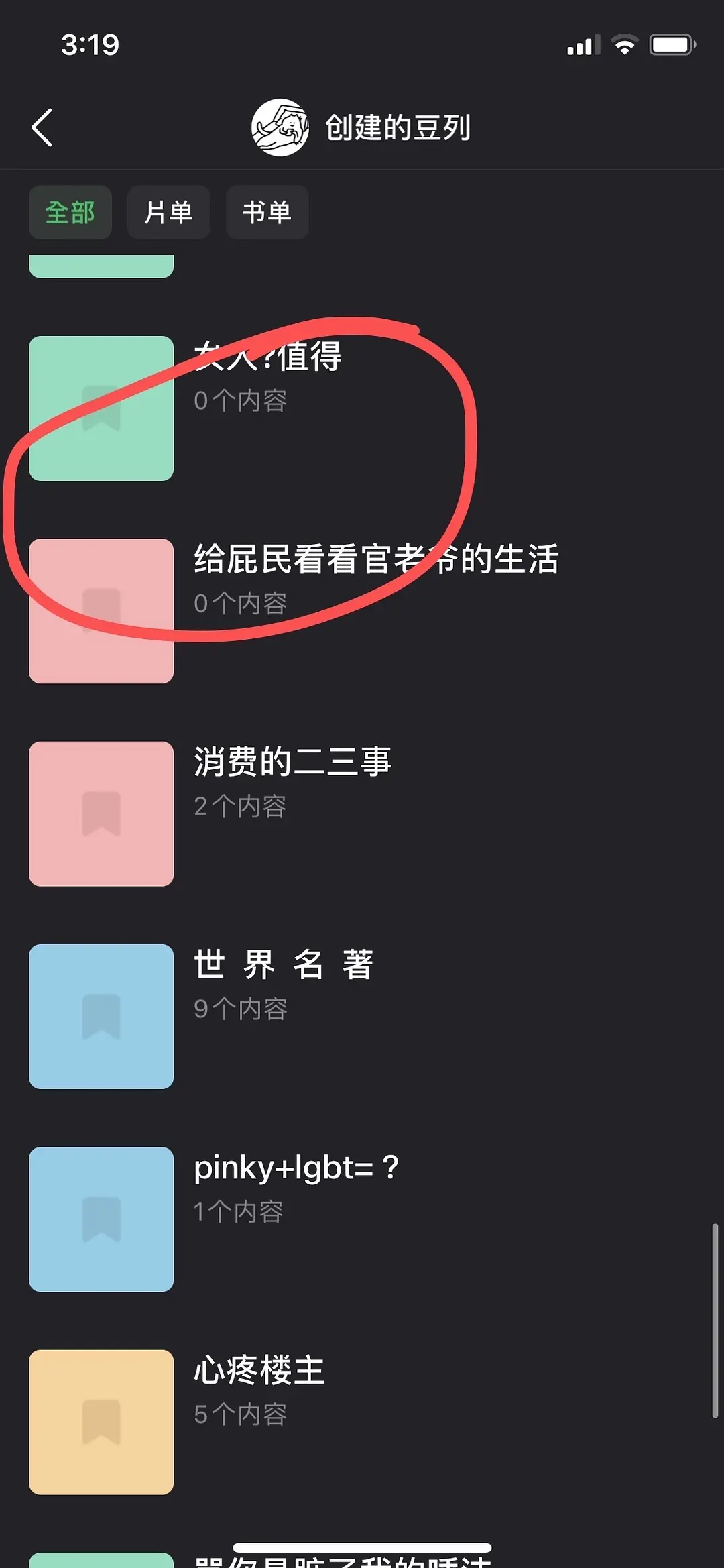The height and width of the screenshot is (1568, 724).
Task: Go back using the top-left arrow
Action: point(42,127)
